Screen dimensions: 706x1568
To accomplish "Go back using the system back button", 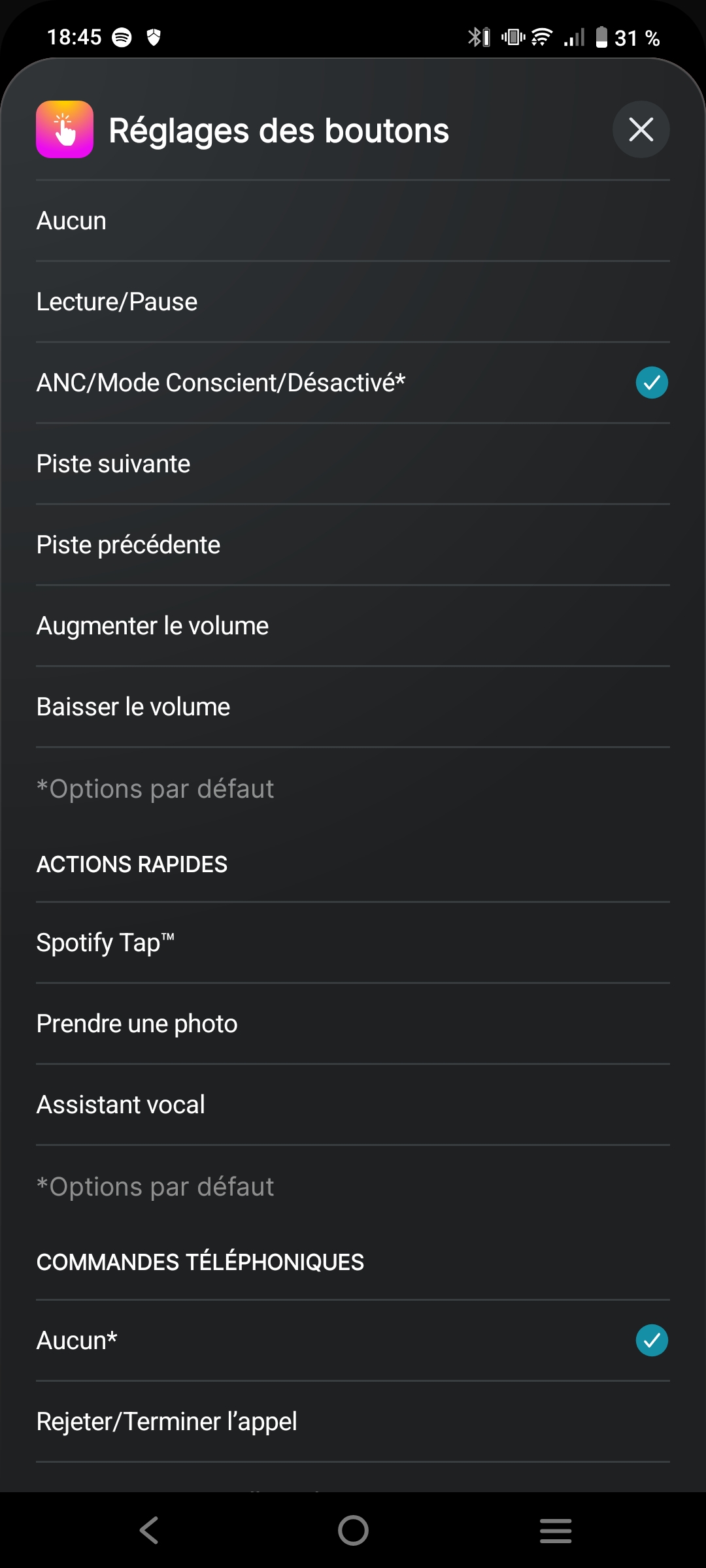I will (x=150, y=1530).
